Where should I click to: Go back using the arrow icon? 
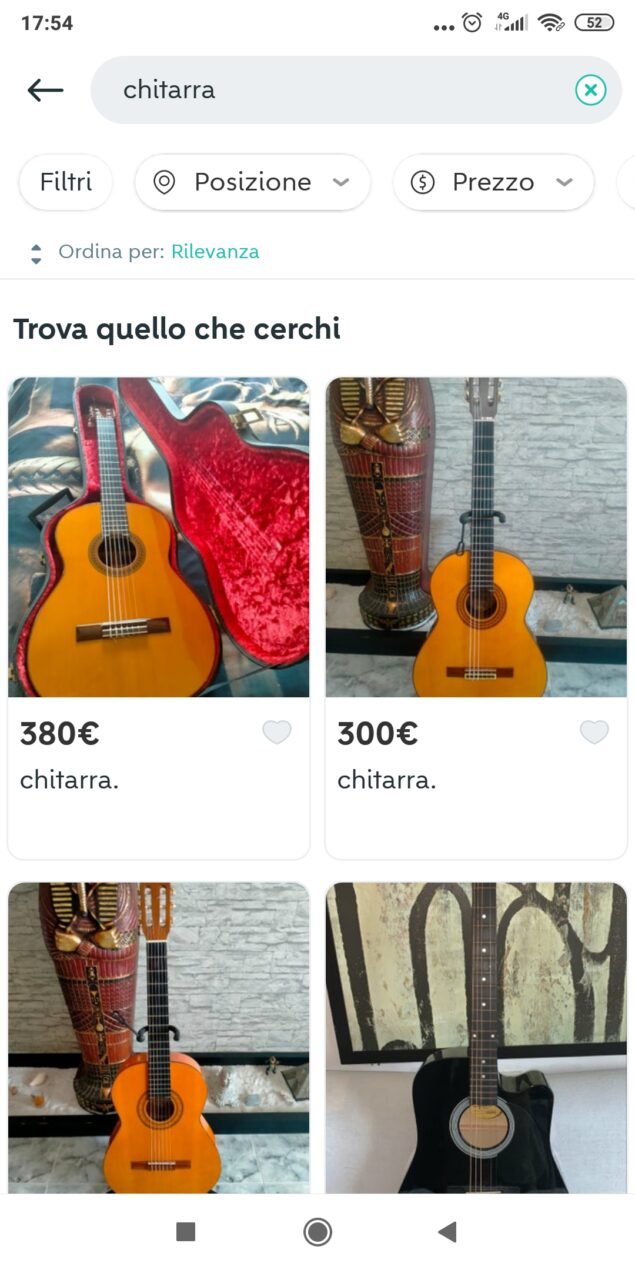coord(45,90)
